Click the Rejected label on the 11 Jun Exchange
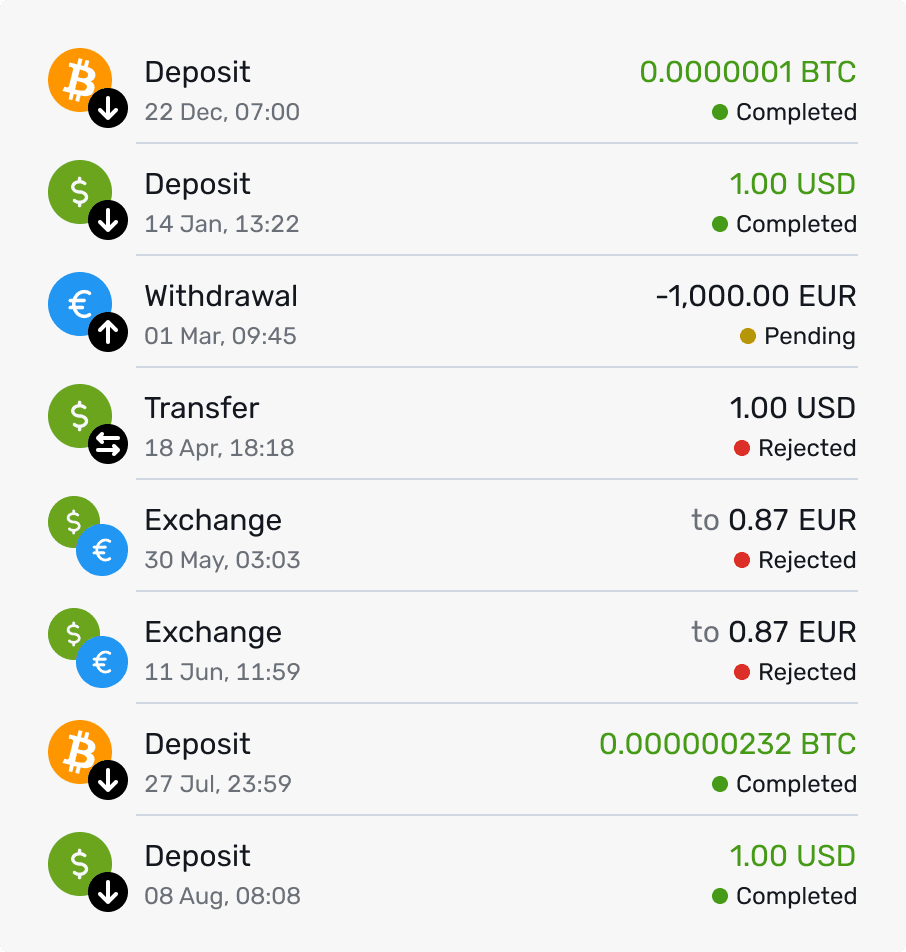 (x=806, y=672)
